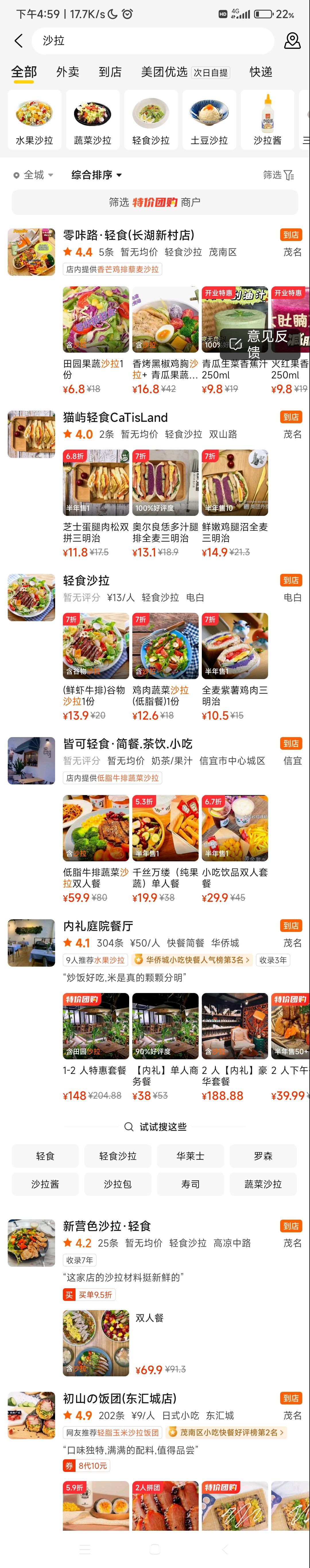Switch to the 到店 tab
310x1568 pixels.
[110, 72]
